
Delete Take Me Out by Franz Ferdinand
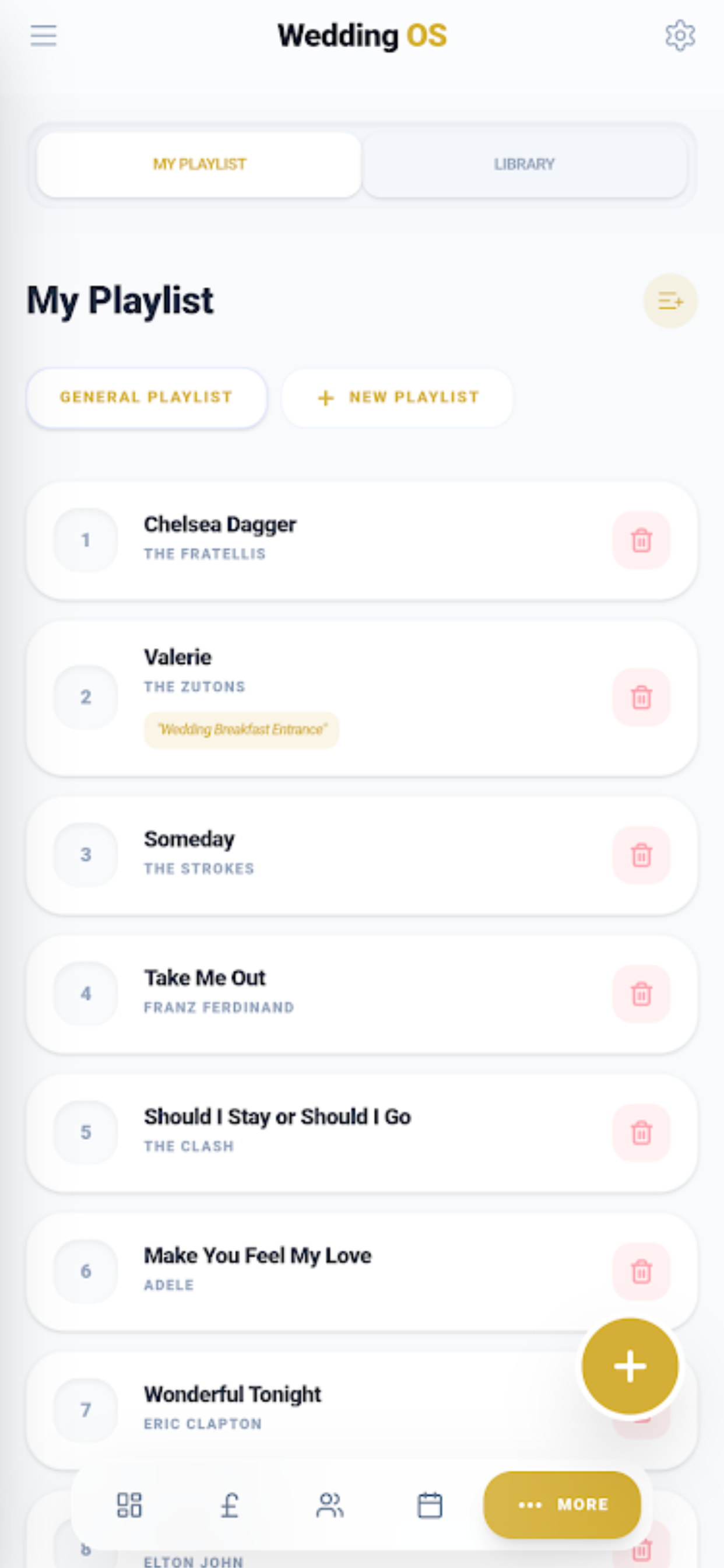click(640, 993)
